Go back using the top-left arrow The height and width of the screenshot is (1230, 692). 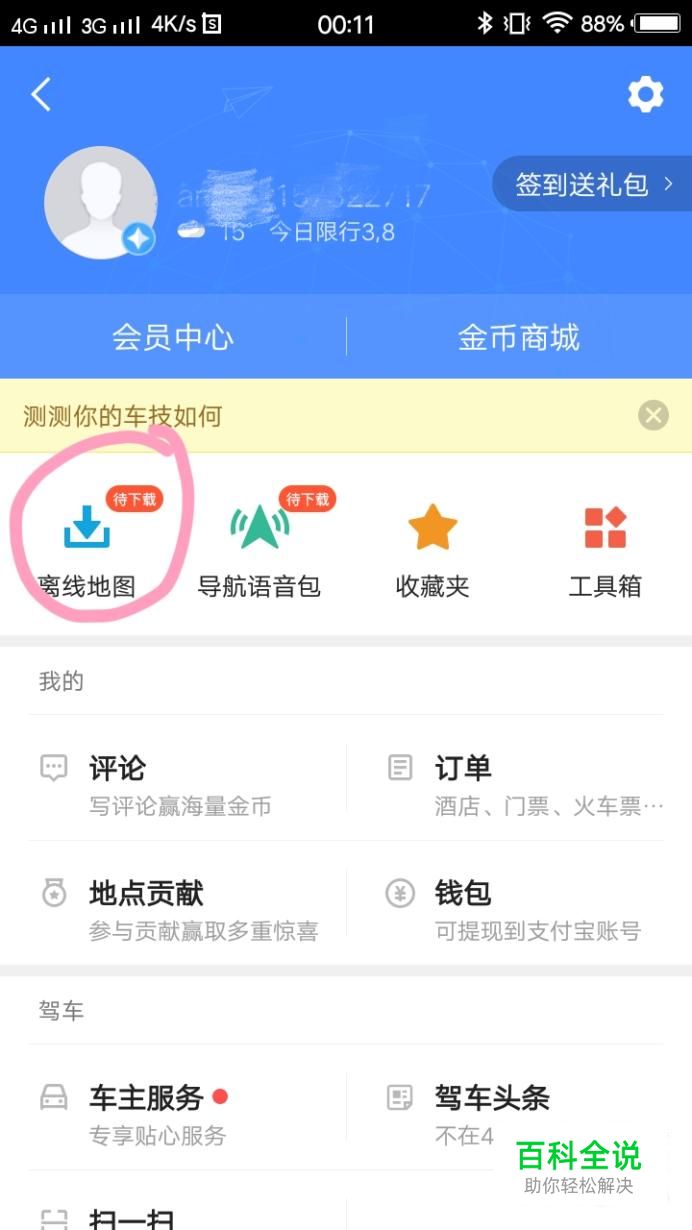tap(41, 95)
